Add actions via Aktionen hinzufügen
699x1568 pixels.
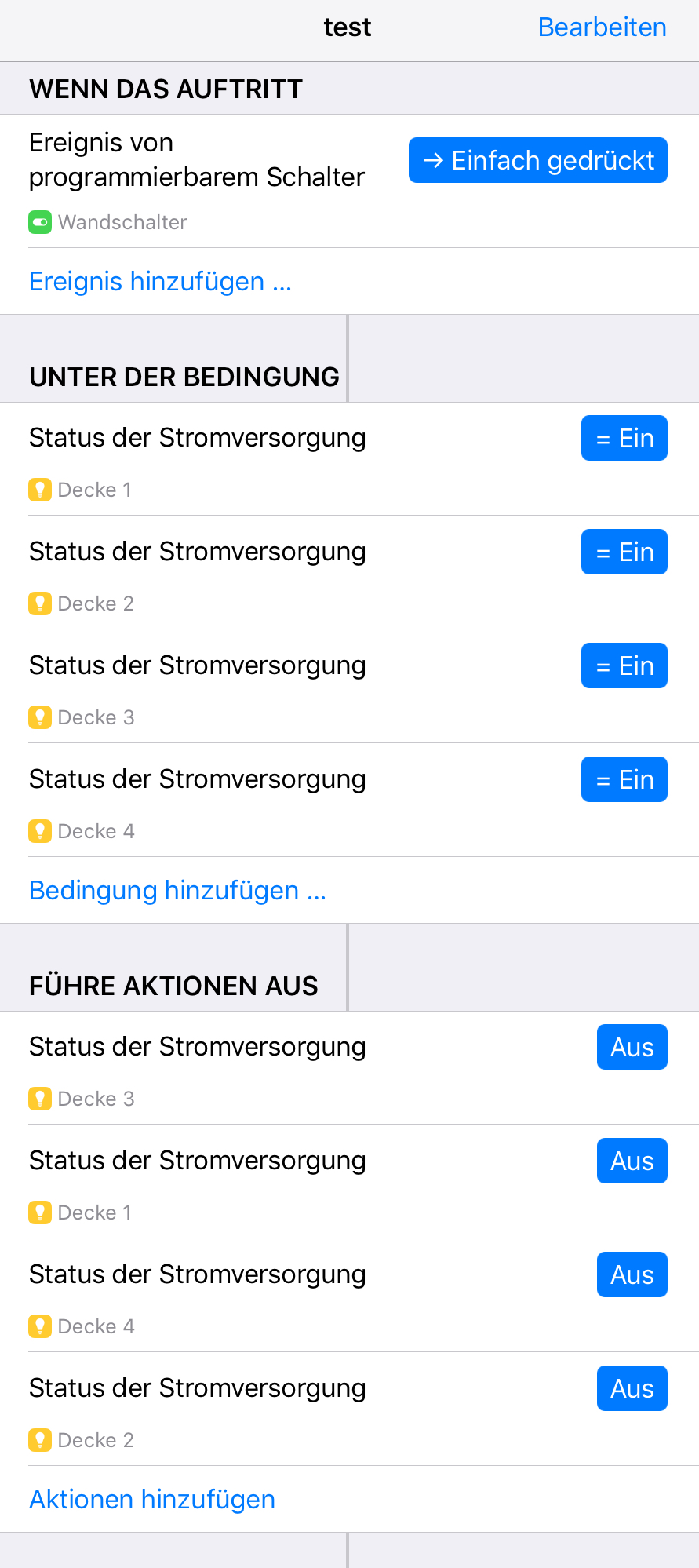pyautogui.click(x=152, y=1500)
